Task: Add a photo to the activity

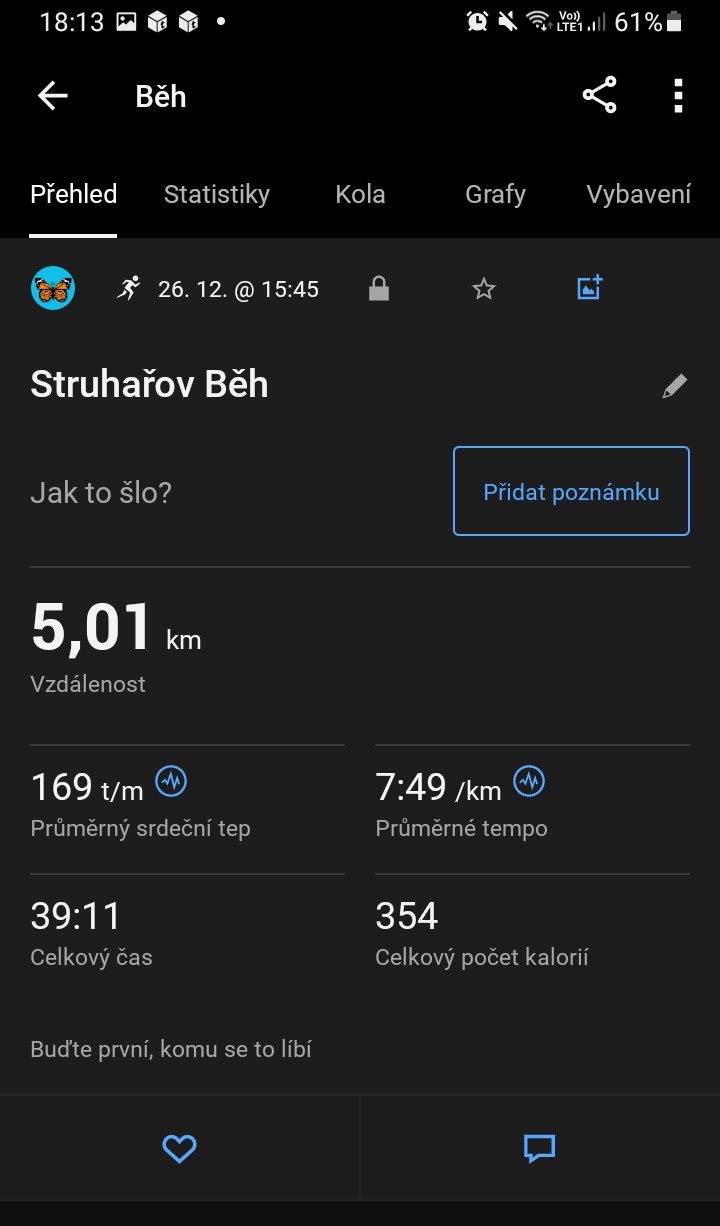Action: click(x=590, y=289)
